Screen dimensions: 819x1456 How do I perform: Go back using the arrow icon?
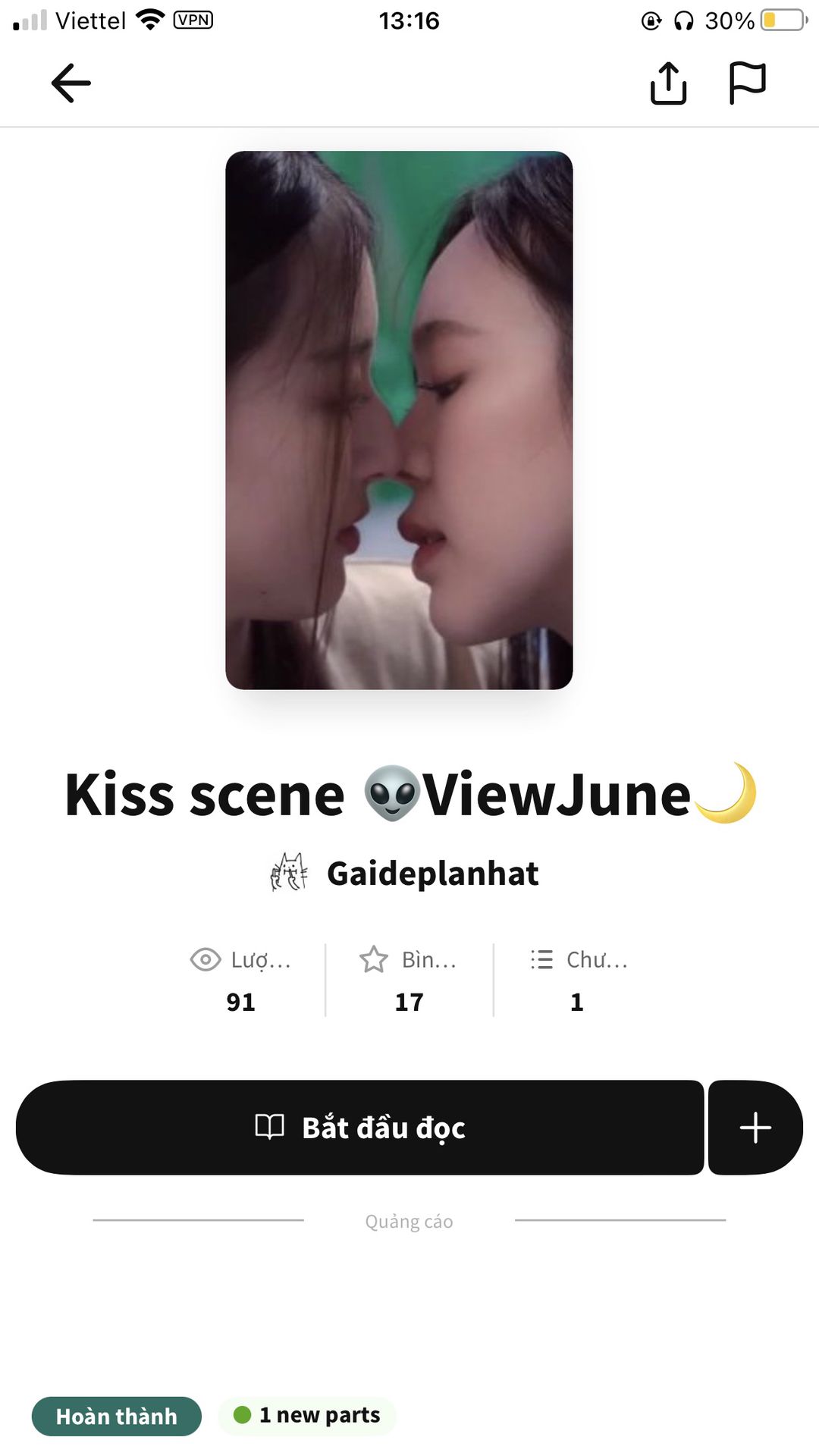[71, 83]
